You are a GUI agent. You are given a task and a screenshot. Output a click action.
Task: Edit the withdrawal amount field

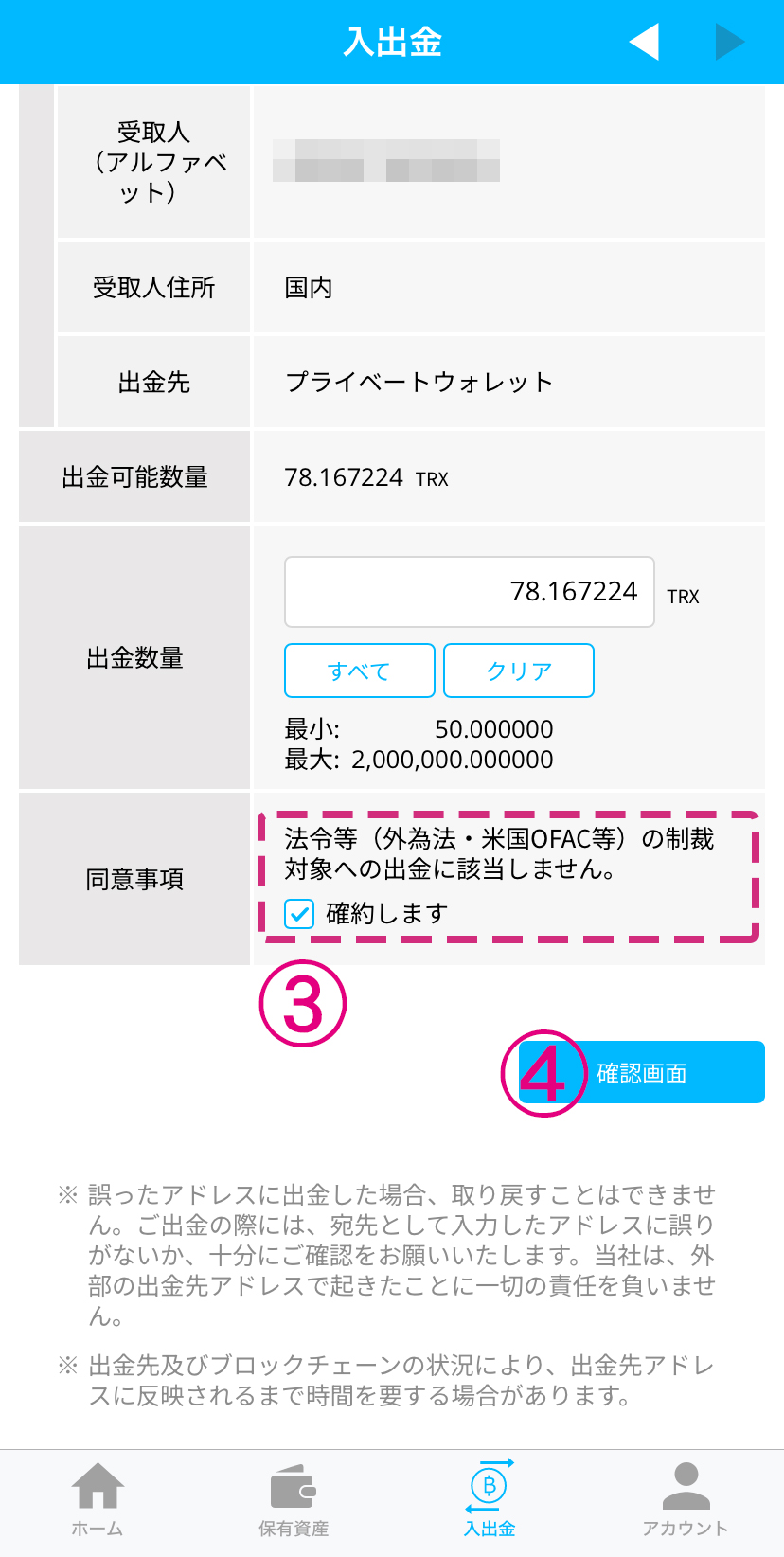[470, 592]
